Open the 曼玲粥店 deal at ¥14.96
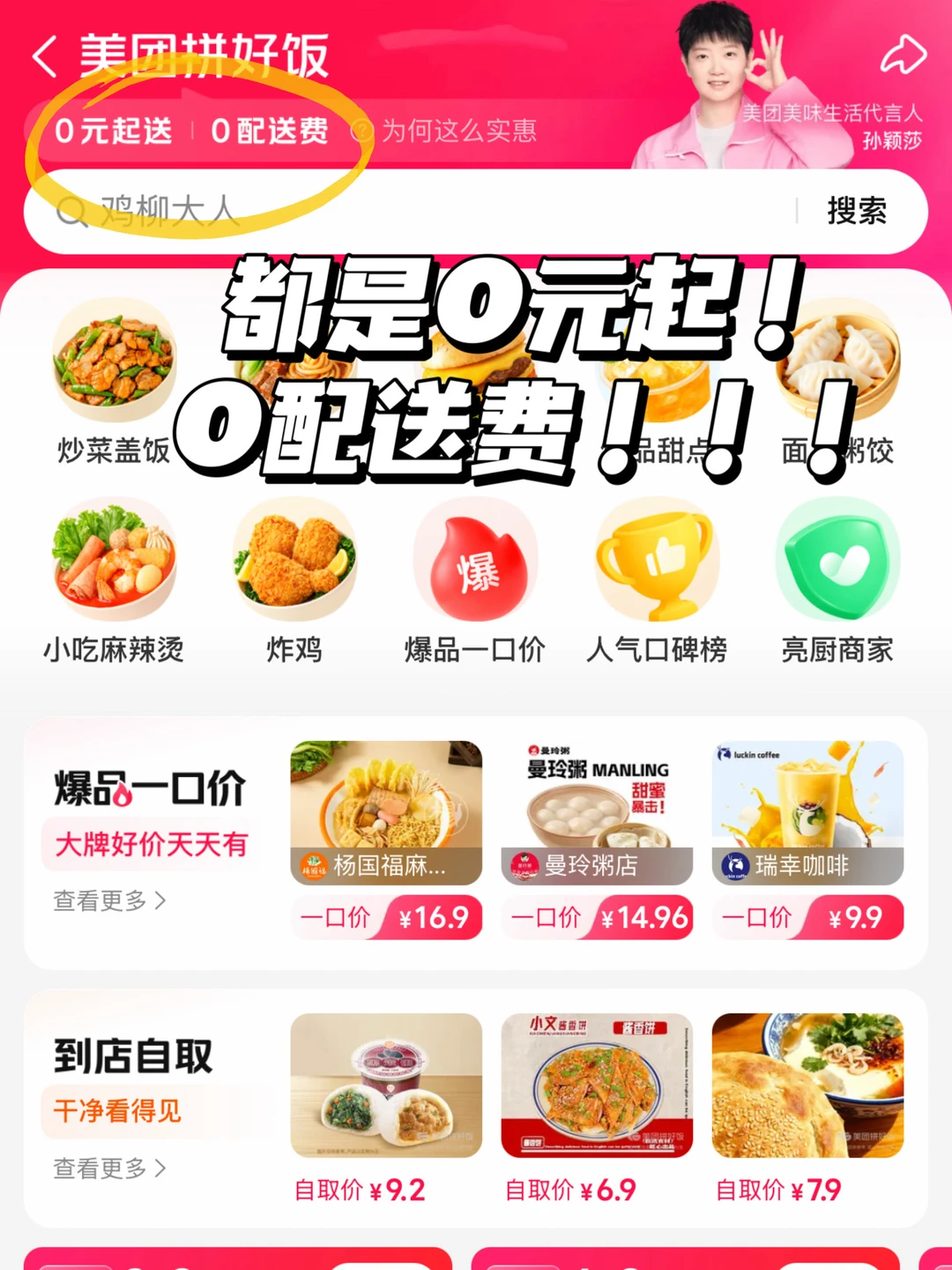Screen dimensions: 952x1270 [x=597, y=840]
